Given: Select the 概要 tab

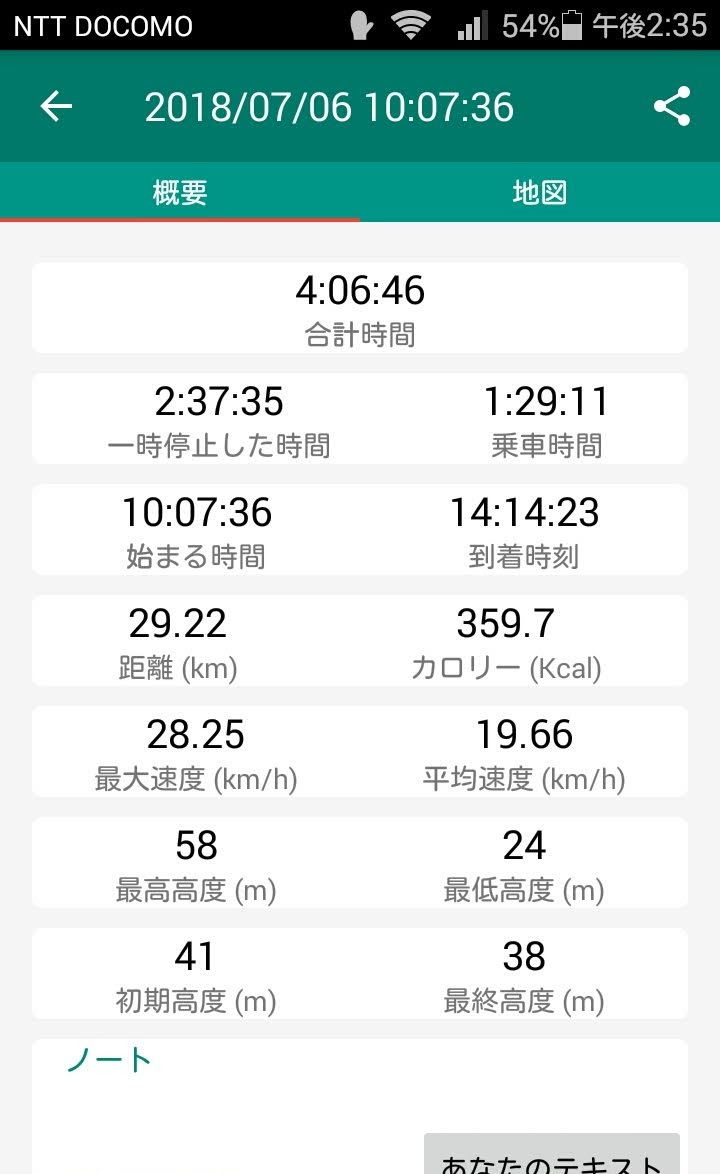Looking at the screenshot, I should tap(180, 192).
